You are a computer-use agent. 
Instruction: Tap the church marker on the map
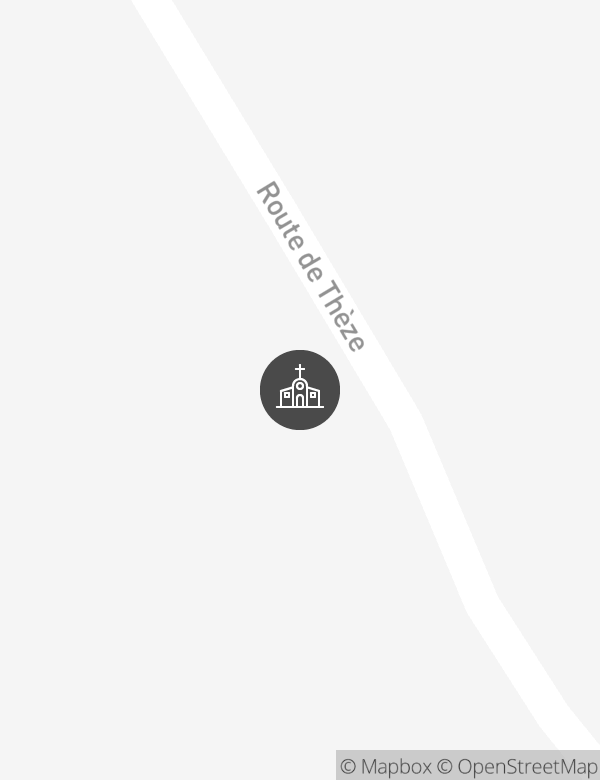[300, 390]
